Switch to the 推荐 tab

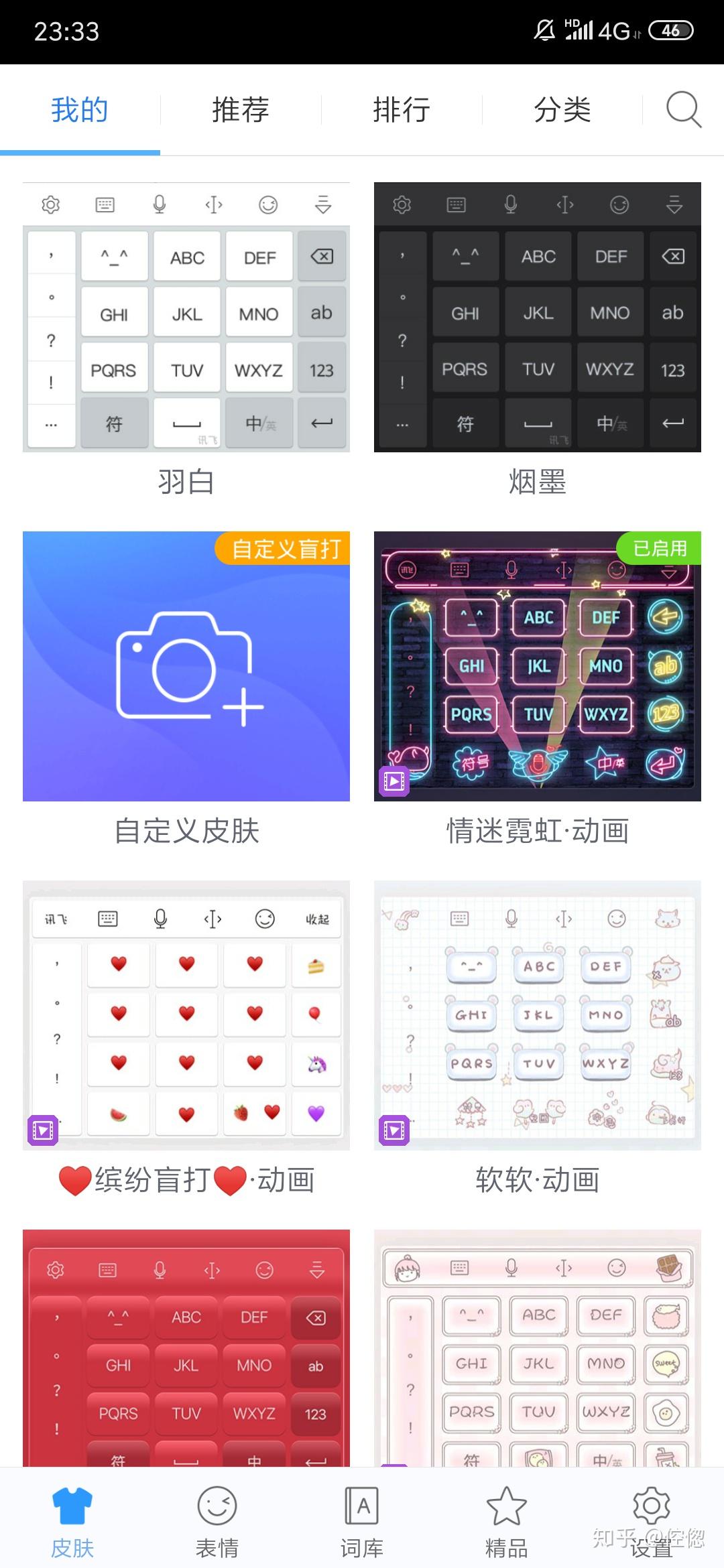pos(240,110)
